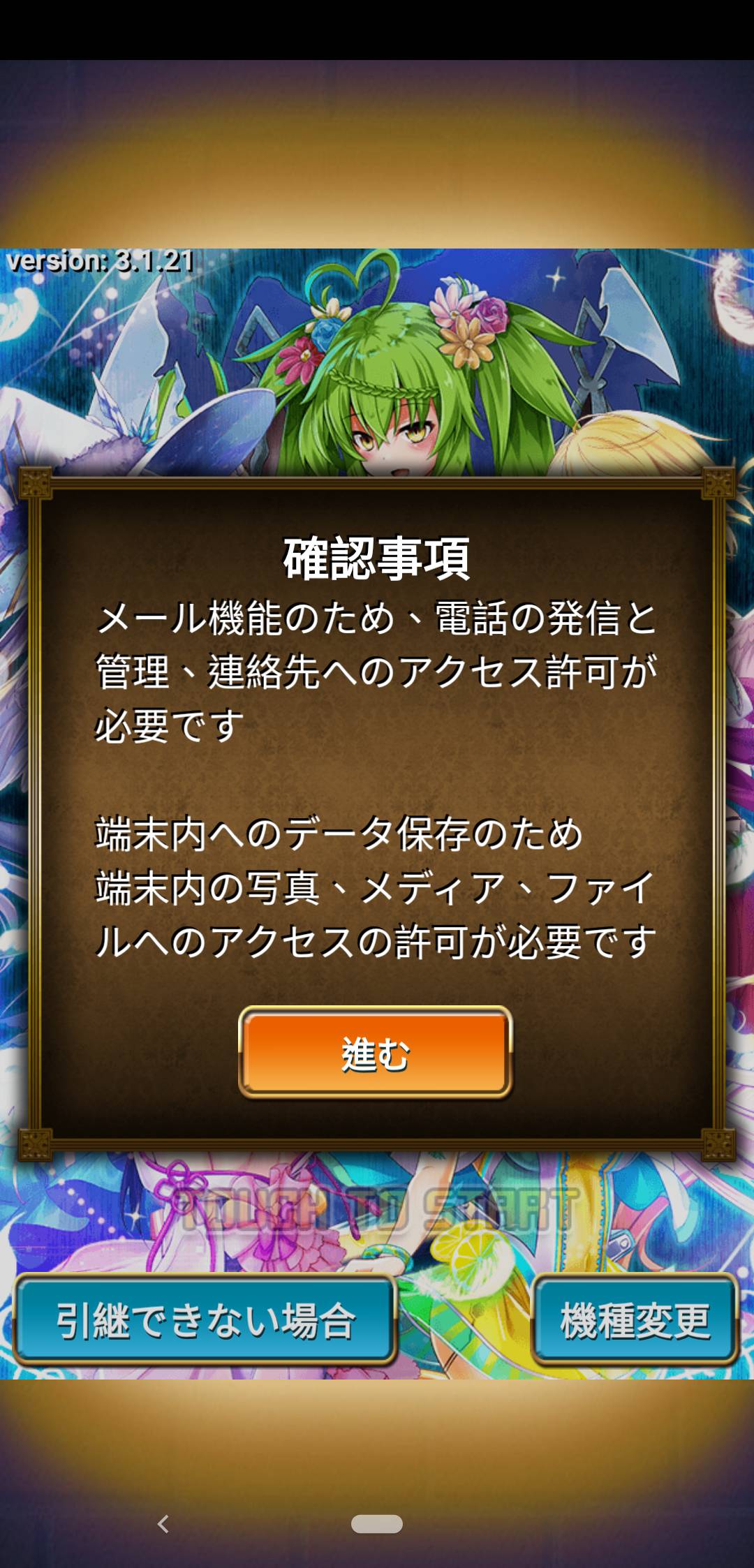Viewport: 754px width, 1568px height.
Task: Open 引継できない場合 help button
Action: [205, 1320]
